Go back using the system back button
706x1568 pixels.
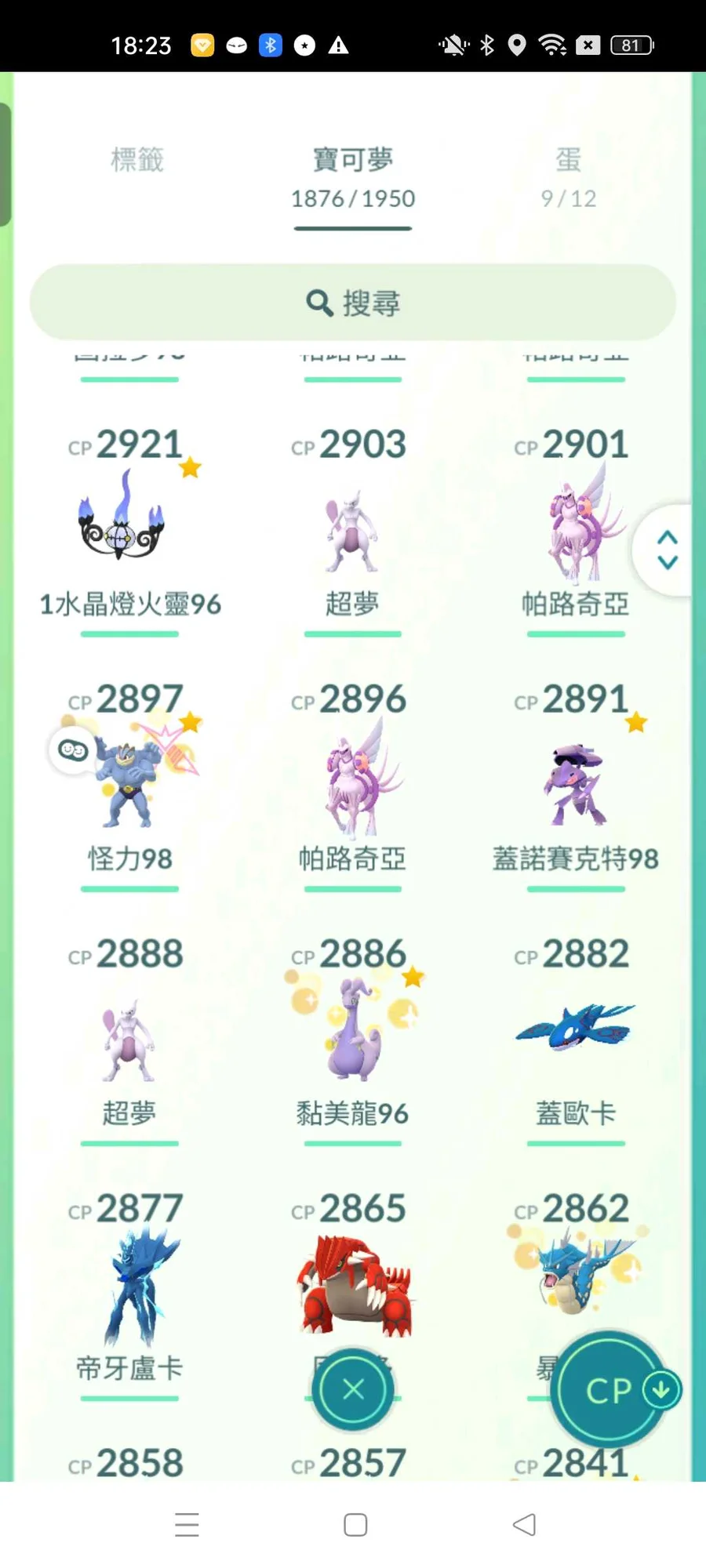524,1525
